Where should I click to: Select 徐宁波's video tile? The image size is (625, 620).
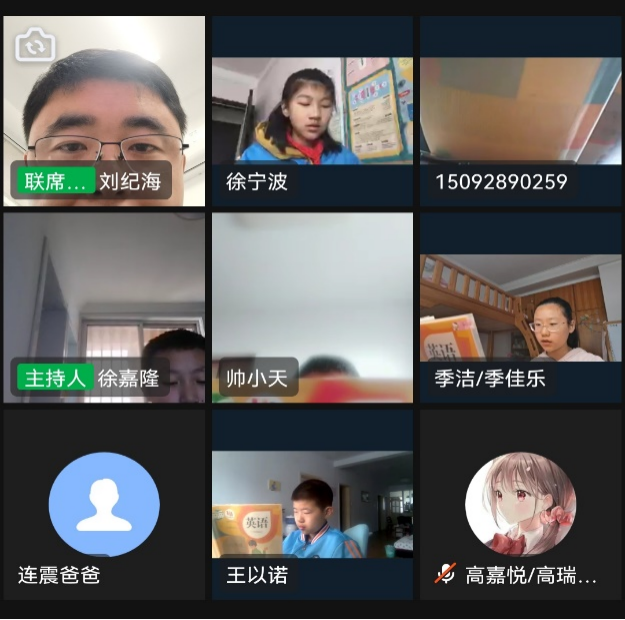coord(312,110)
